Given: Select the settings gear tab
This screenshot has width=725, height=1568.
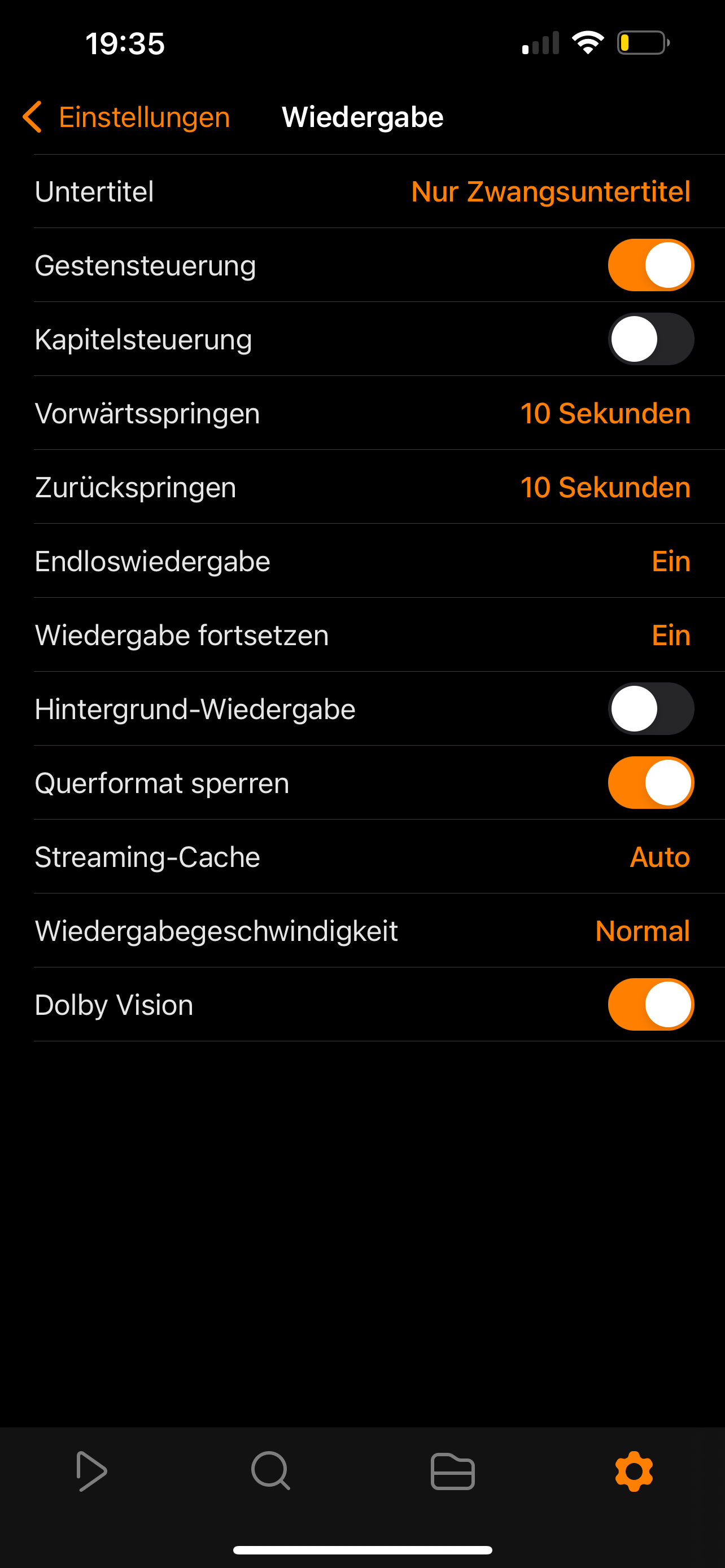Looking at the screenshot, I should (634, 1472).
